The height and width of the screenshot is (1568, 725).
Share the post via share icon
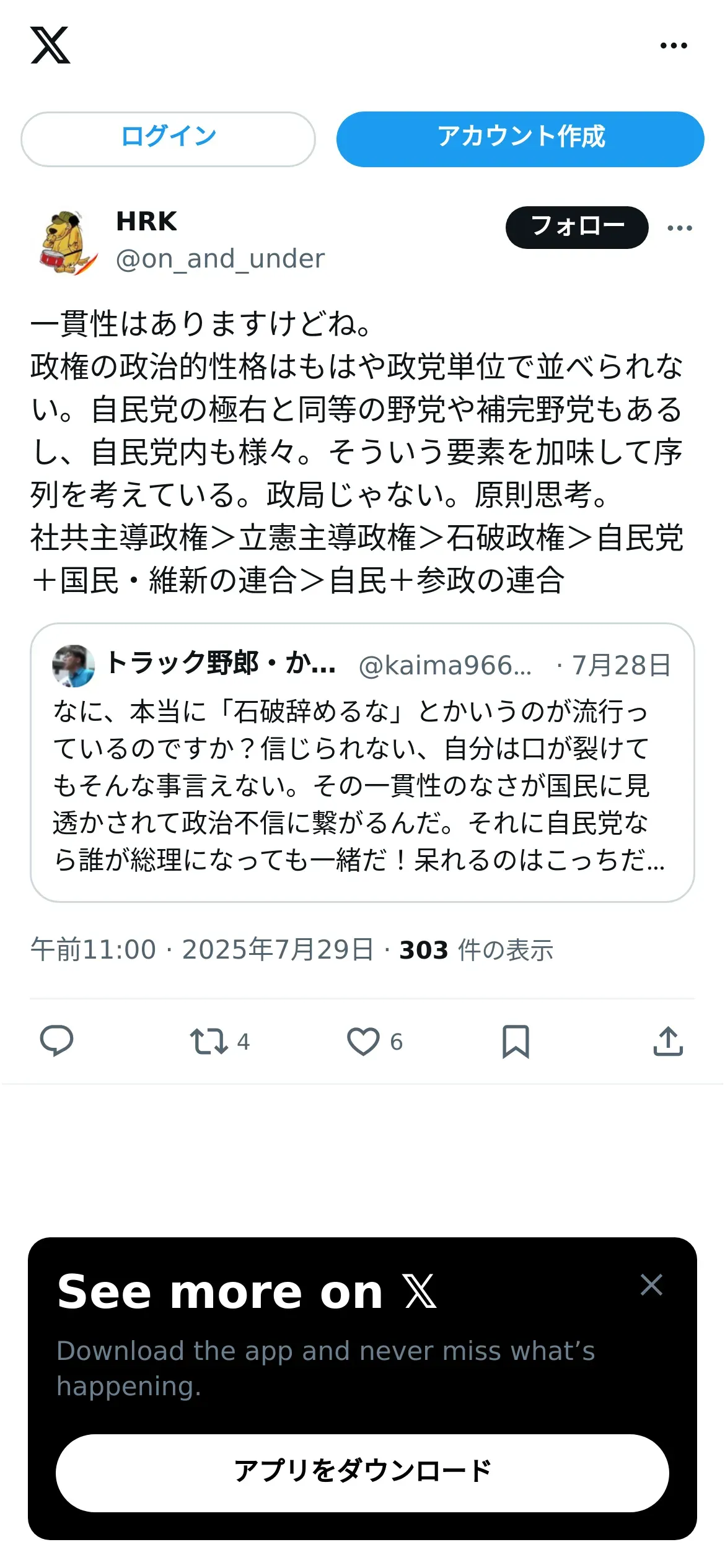pyautogui.click(x=668, y=1041)
